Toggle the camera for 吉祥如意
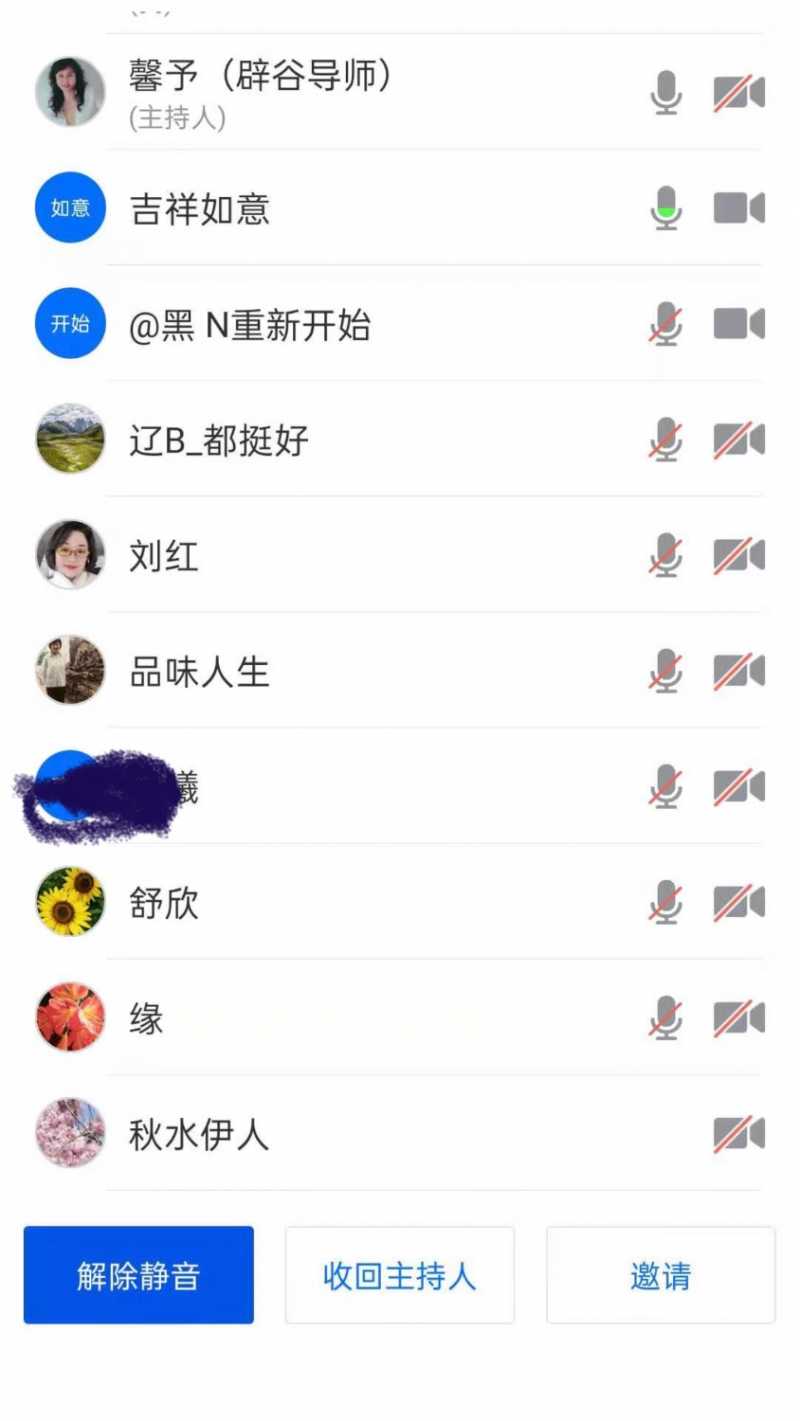 pos(739,208)
